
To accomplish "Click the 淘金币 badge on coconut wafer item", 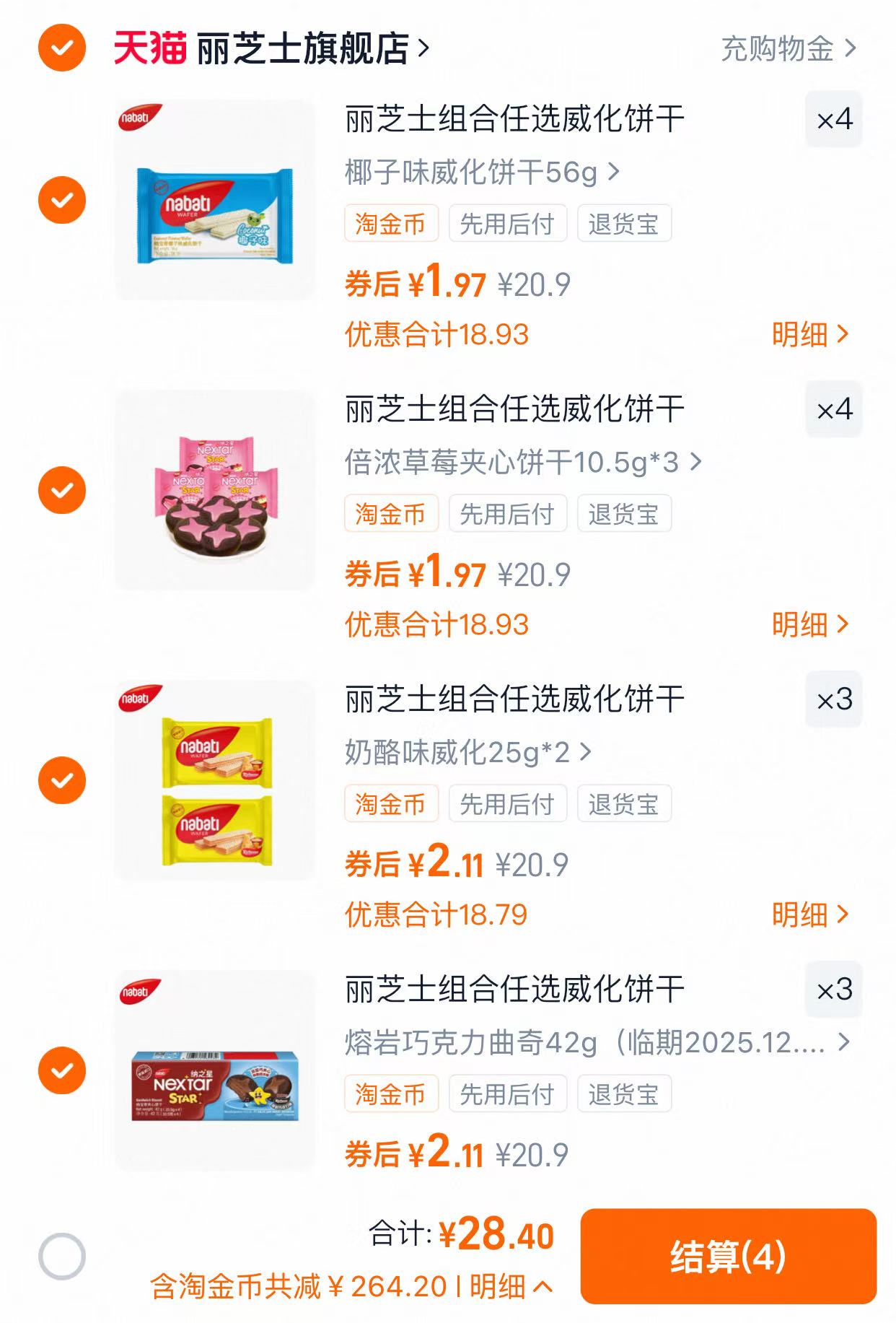I will 390,224.
